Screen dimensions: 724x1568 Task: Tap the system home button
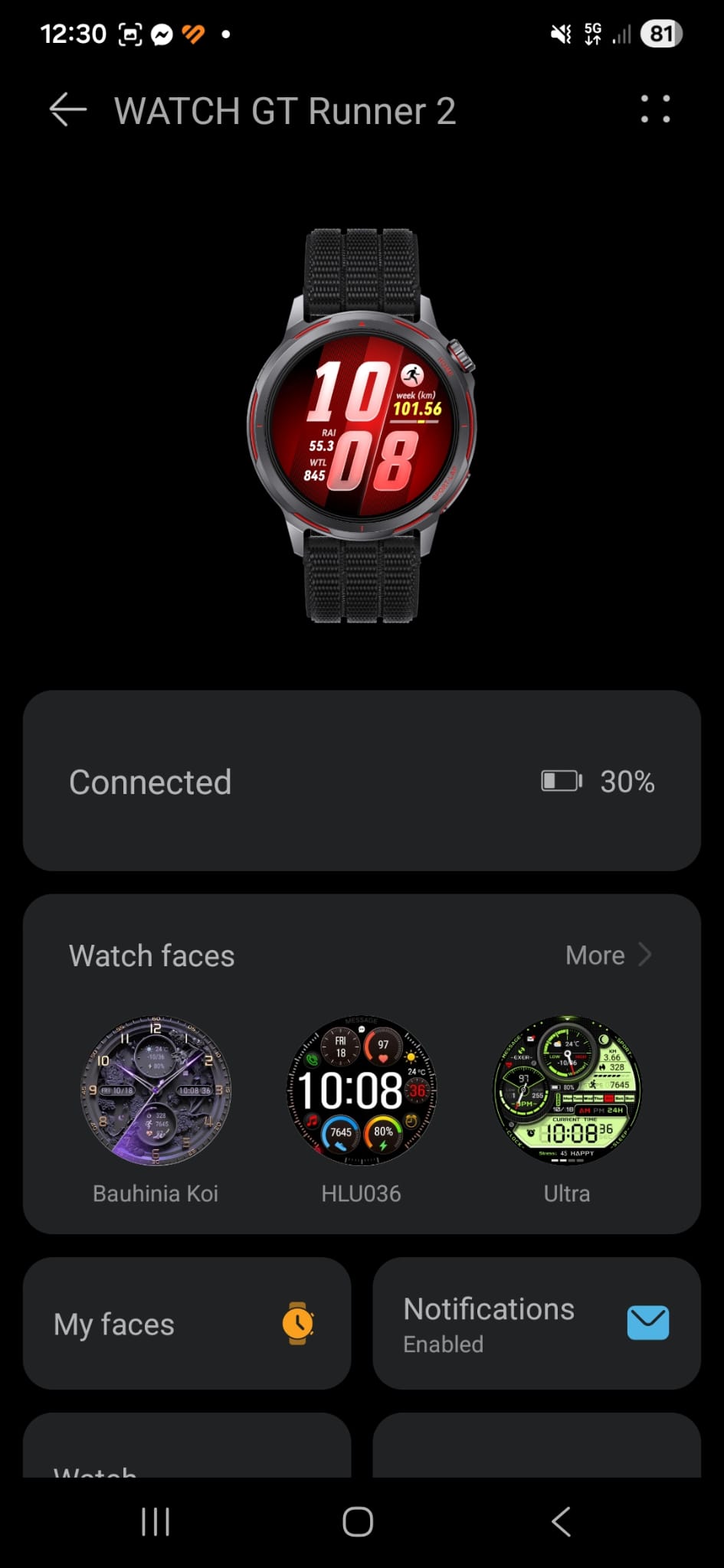(x=358, y=1522)
